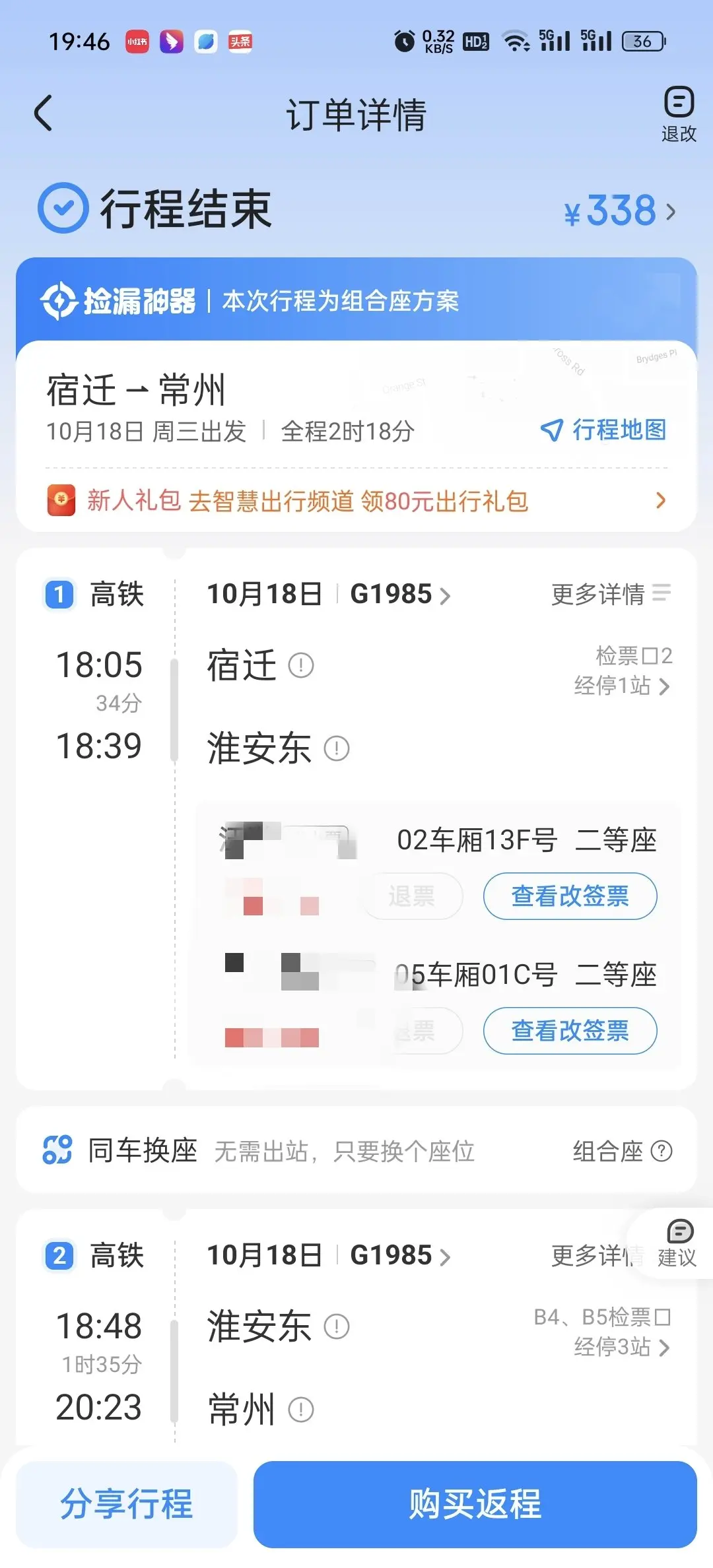Viewport: 713px width, 1568px height.
Task: Buy a return ticket with 购买返程
Action: point(475,1505)
